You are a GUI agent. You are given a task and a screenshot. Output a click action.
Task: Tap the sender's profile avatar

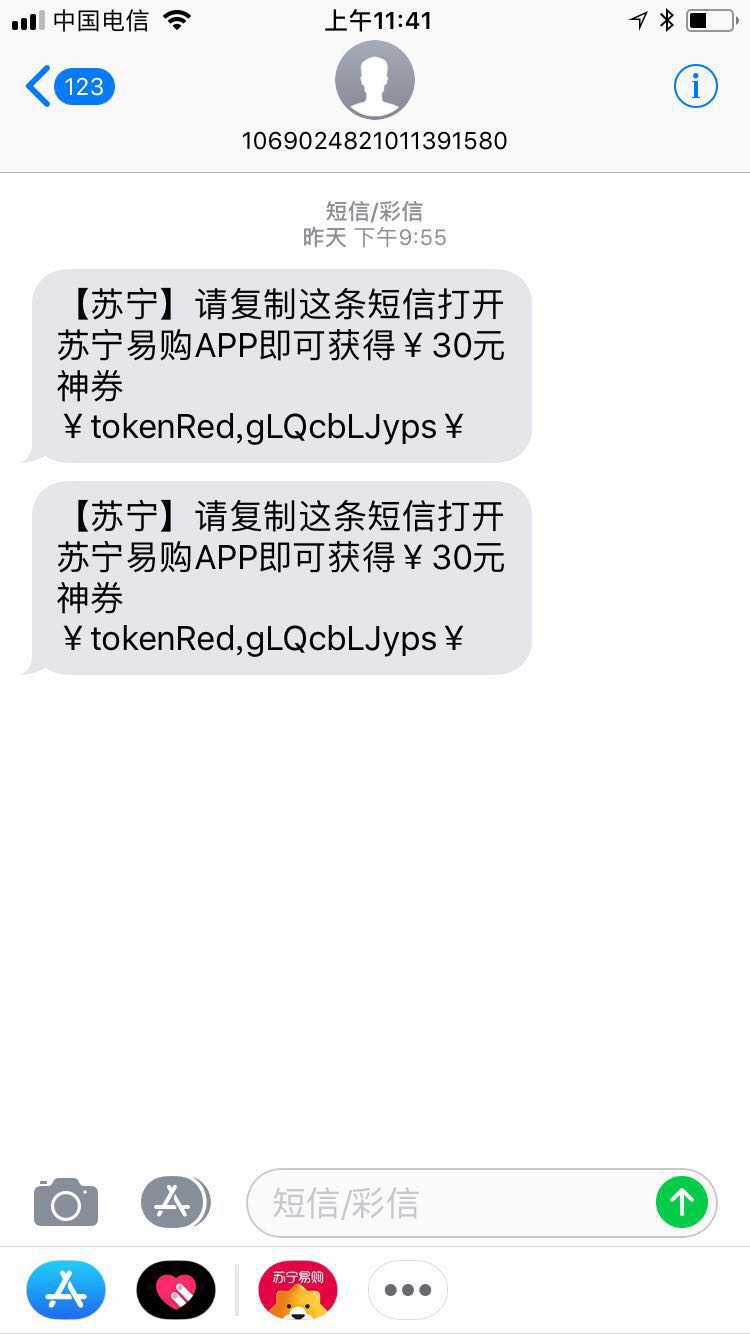[375, 80]
